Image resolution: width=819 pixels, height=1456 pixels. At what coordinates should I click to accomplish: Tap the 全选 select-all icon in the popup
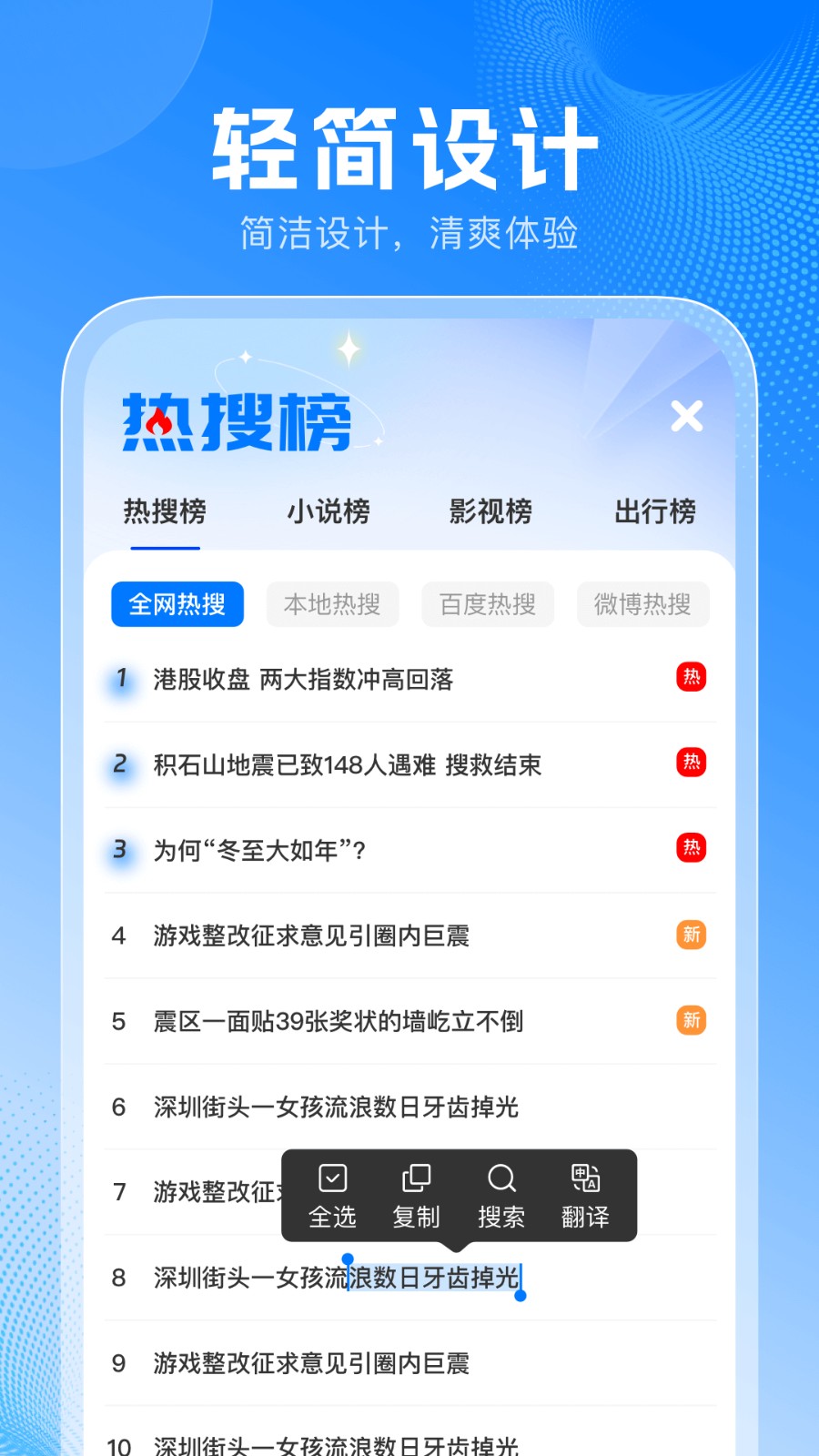[331, 1178]
